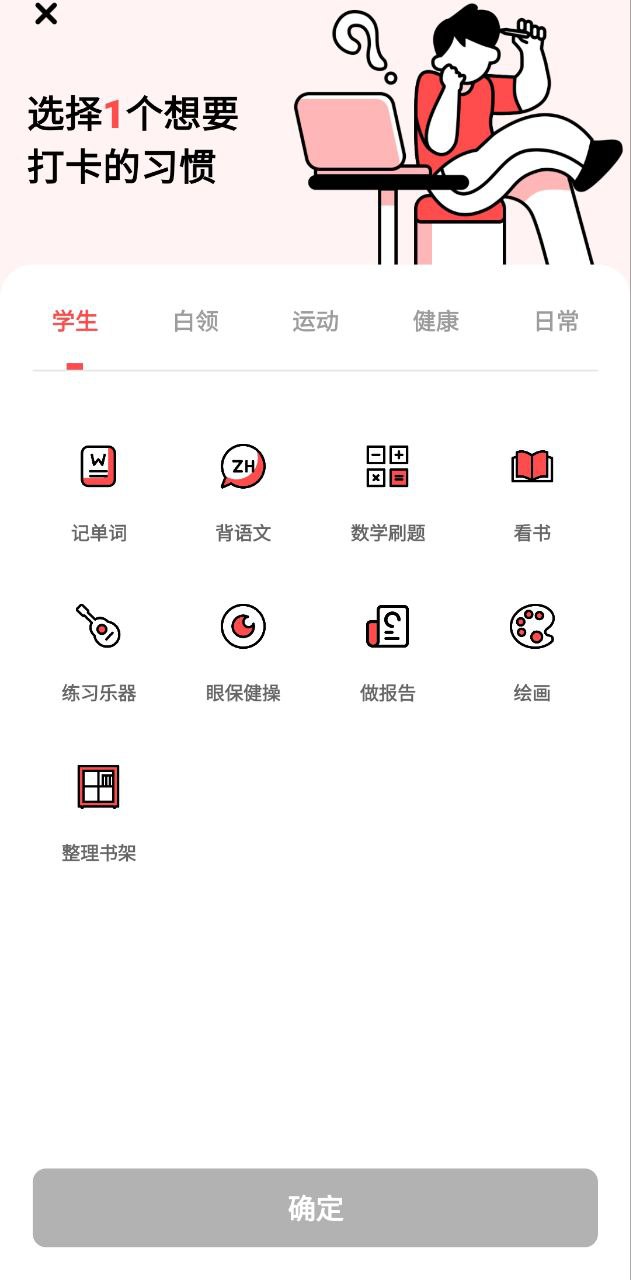Switch to the 运动 tab

tap(315, 321)
